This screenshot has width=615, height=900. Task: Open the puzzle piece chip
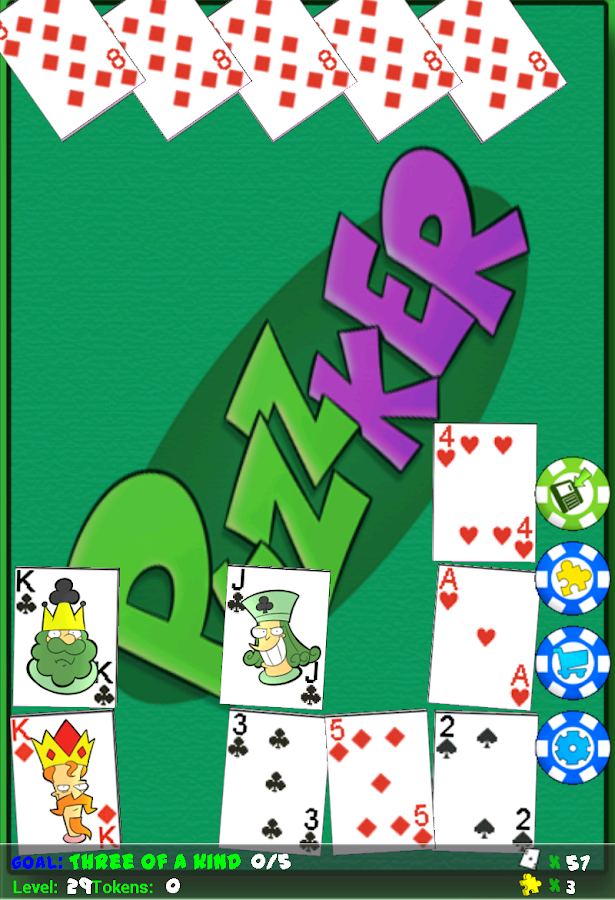pos(572,578)
